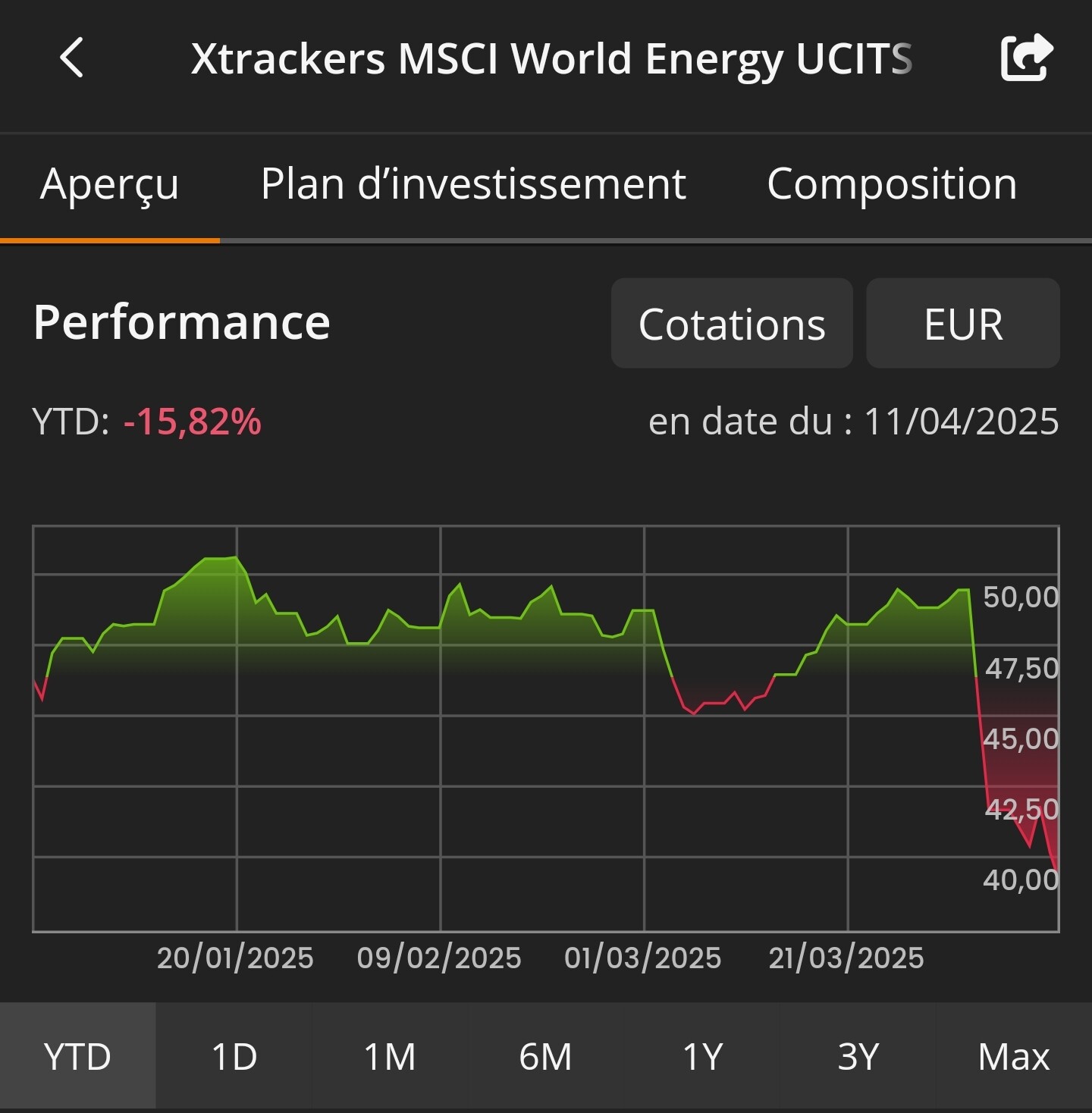Go back using the arrow icon
The width and height of the screenshot is (1092, 1113).
72,58
